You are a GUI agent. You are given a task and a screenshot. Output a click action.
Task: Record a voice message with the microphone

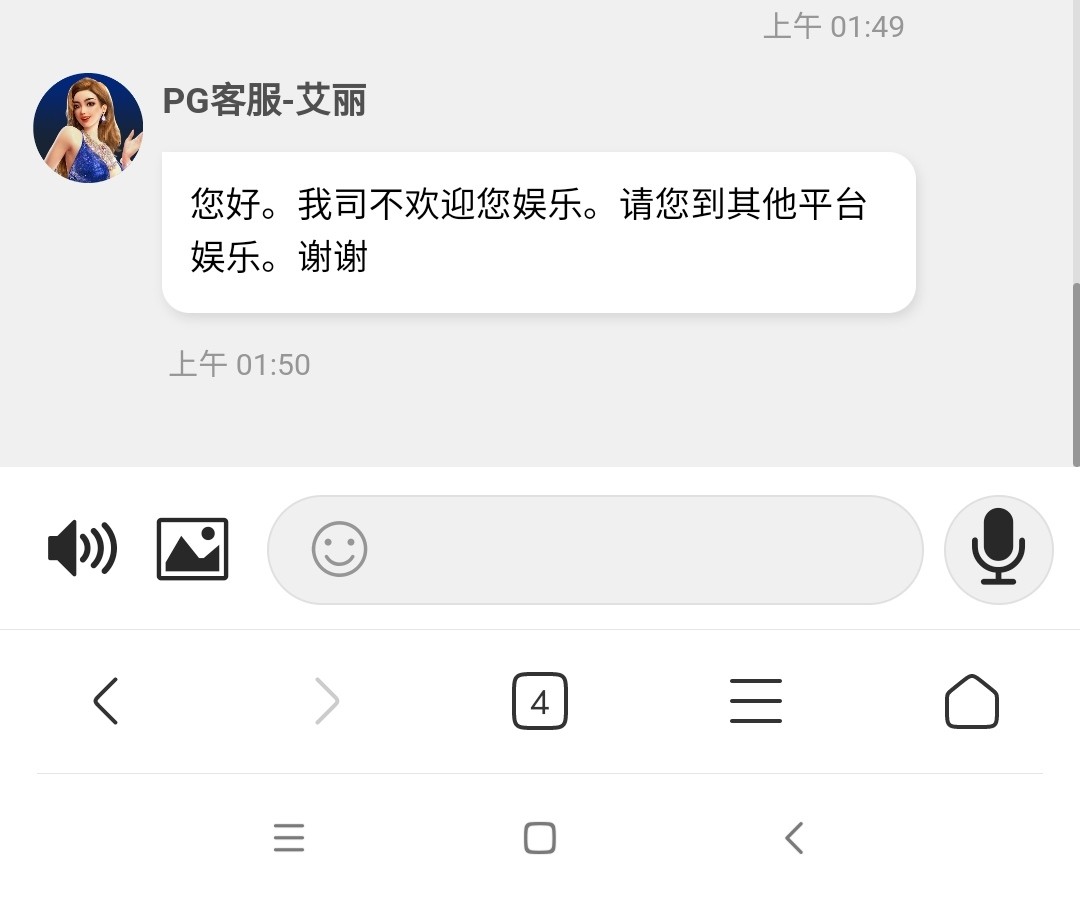coord(998,549)
